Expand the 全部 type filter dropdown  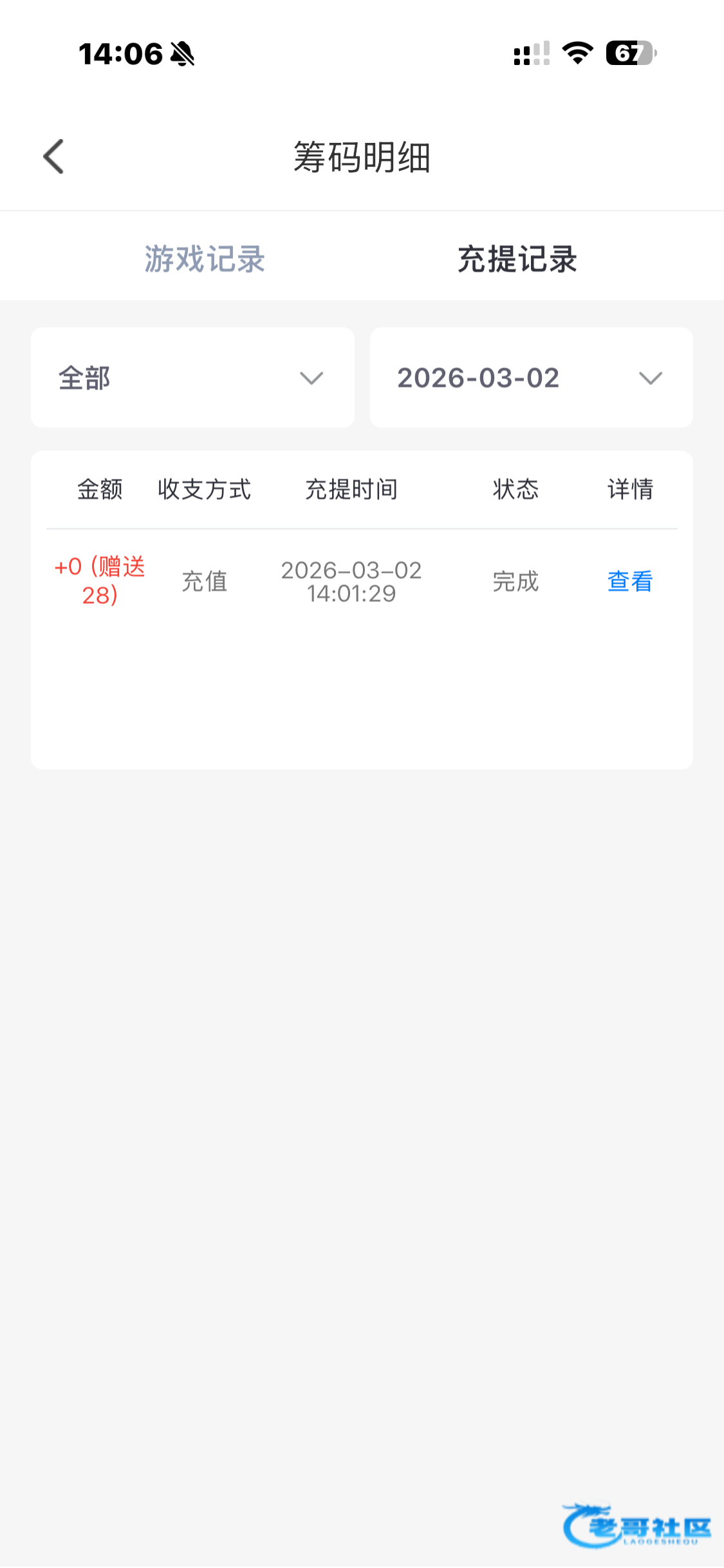(192, 378)
